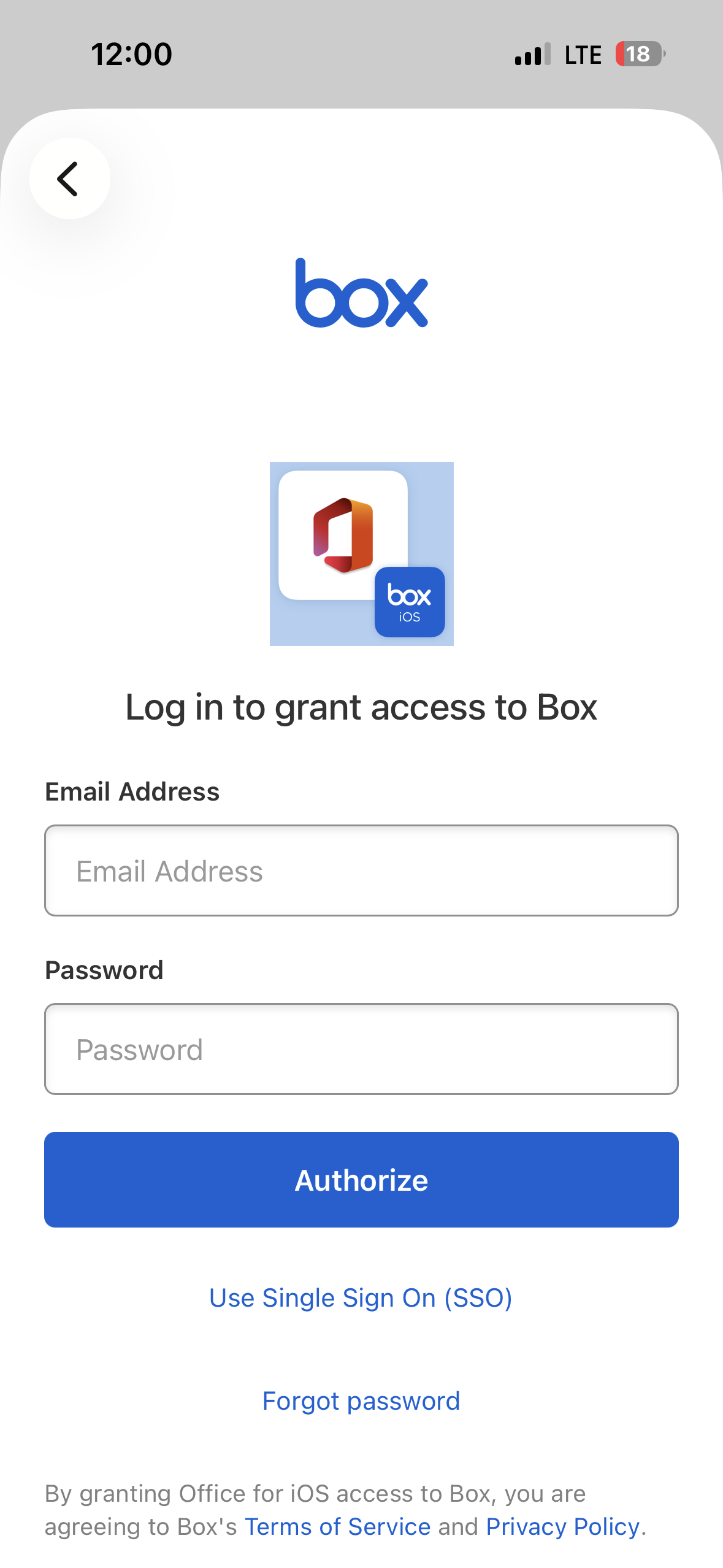Tap the Authorize button
Screen dimensions: 723x1568
361,1180
